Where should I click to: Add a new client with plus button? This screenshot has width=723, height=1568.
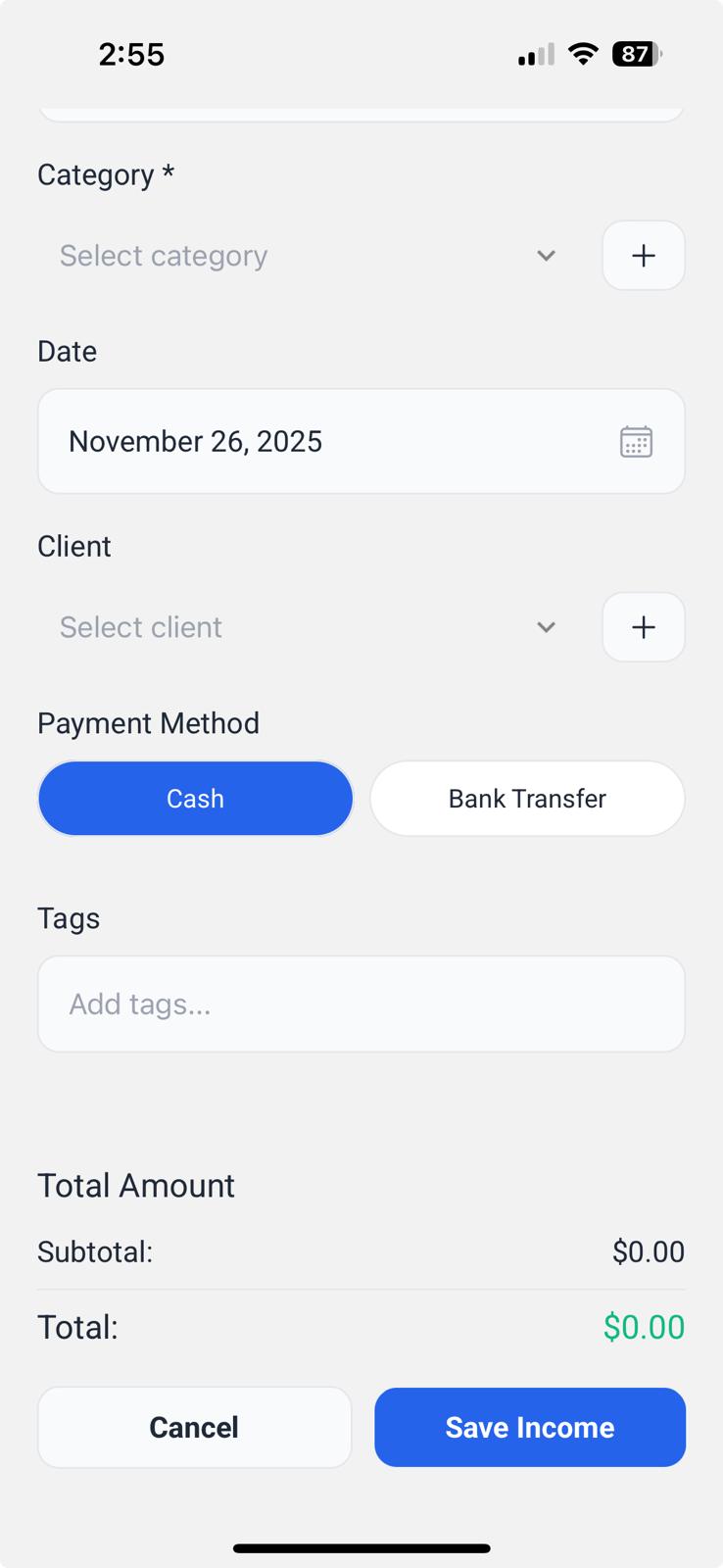click(x=643, y=627)
